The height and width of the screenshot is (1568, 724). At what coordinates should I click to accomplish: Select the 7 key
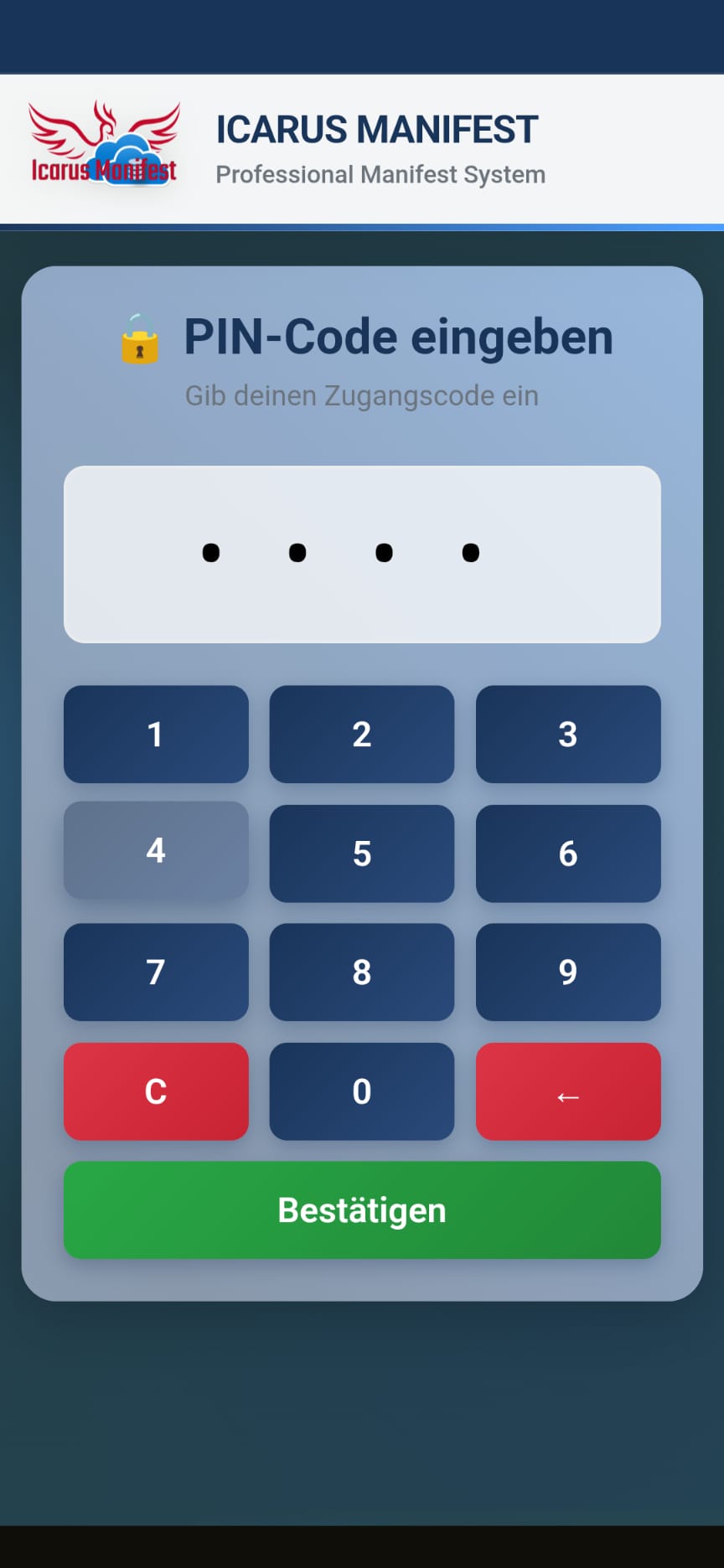click(156, 972)
